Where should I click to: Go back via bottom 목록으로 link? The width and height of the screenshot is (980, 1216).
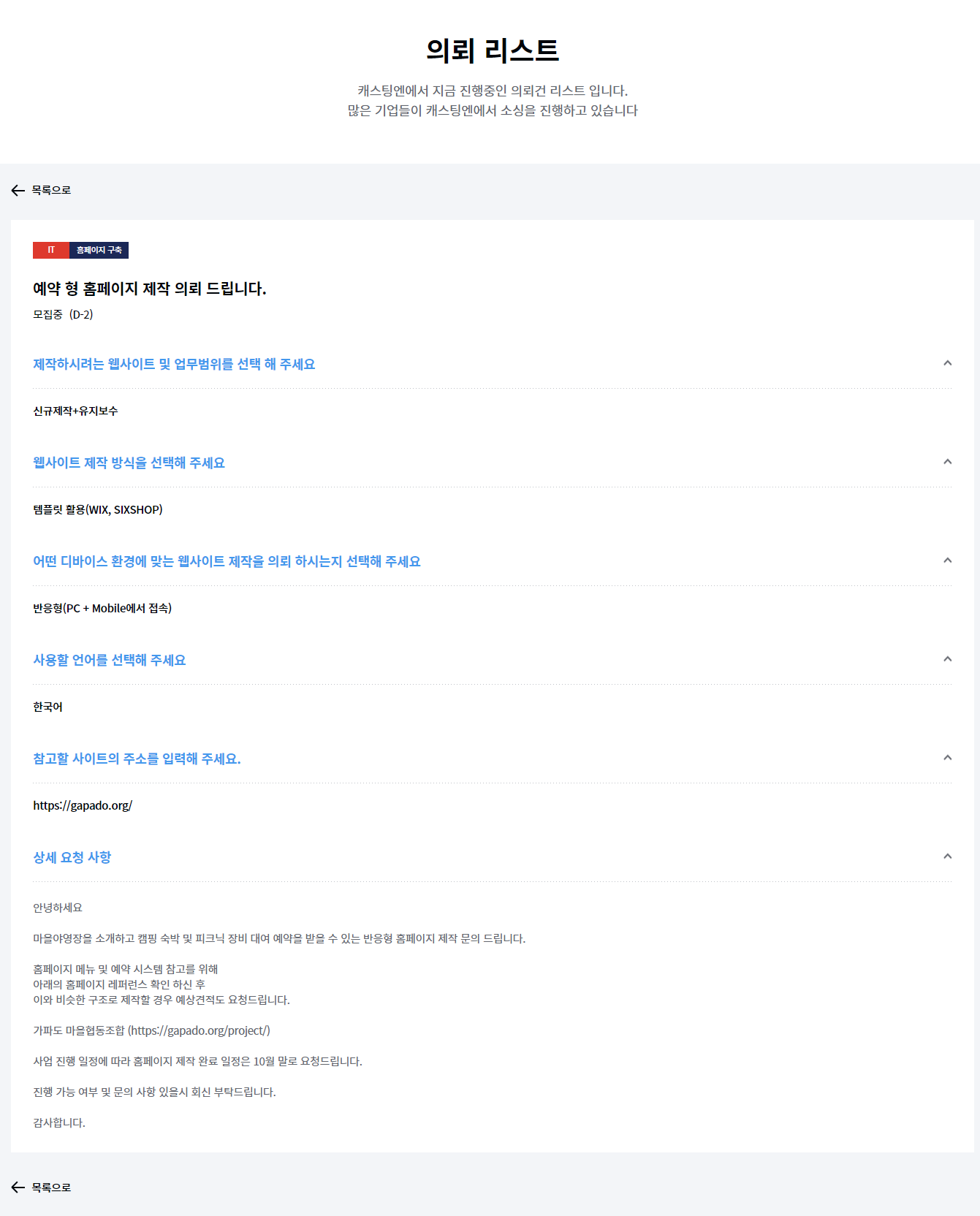click(42, 1187)
